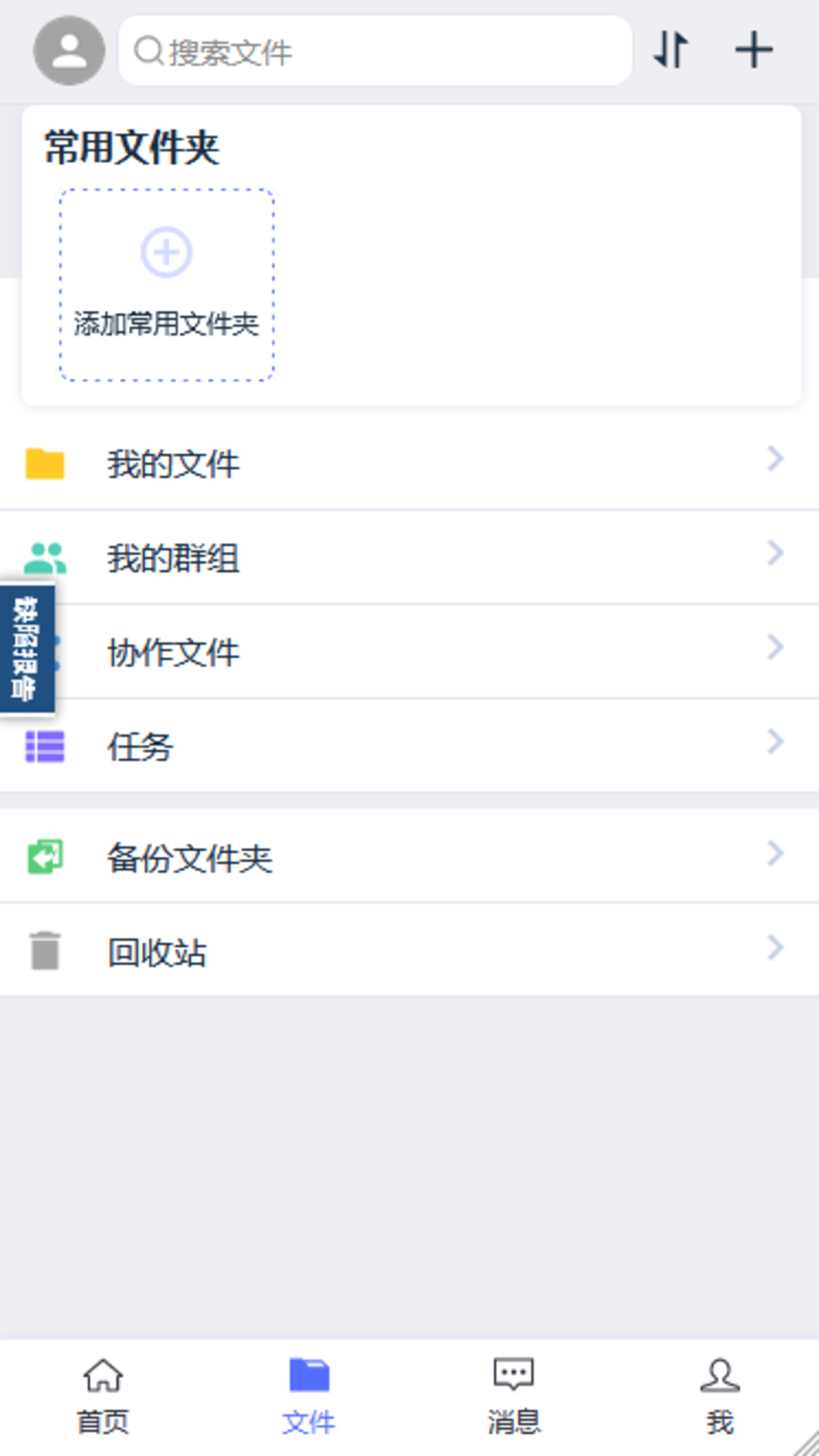
Task: Click 添加常用文件夹 to add favorite folder
Action: tap(166, 284)
